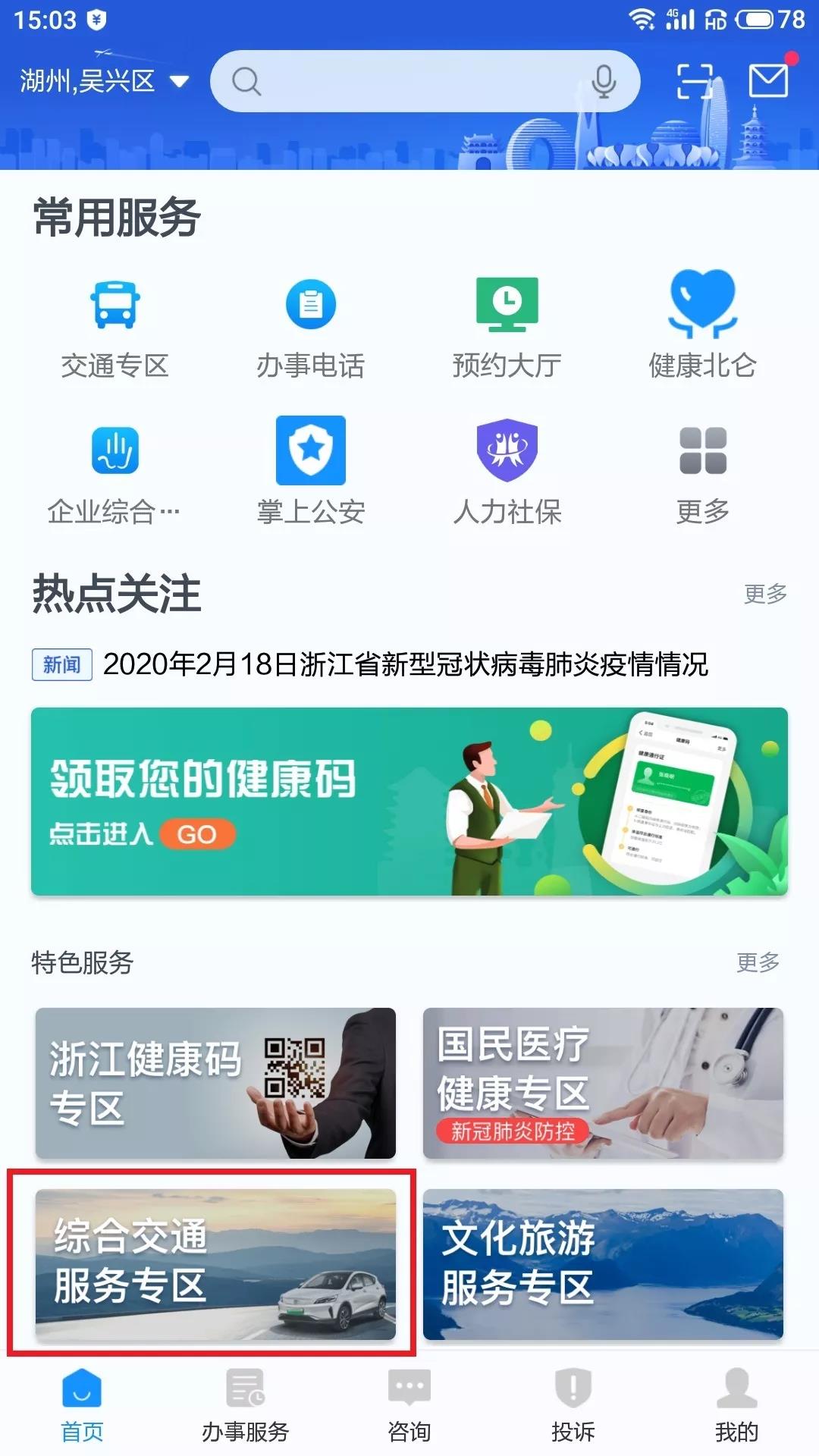The image size is (819, 1456).
Task: Select the 办事电话 service icon
Action: (x=311, y=303)
